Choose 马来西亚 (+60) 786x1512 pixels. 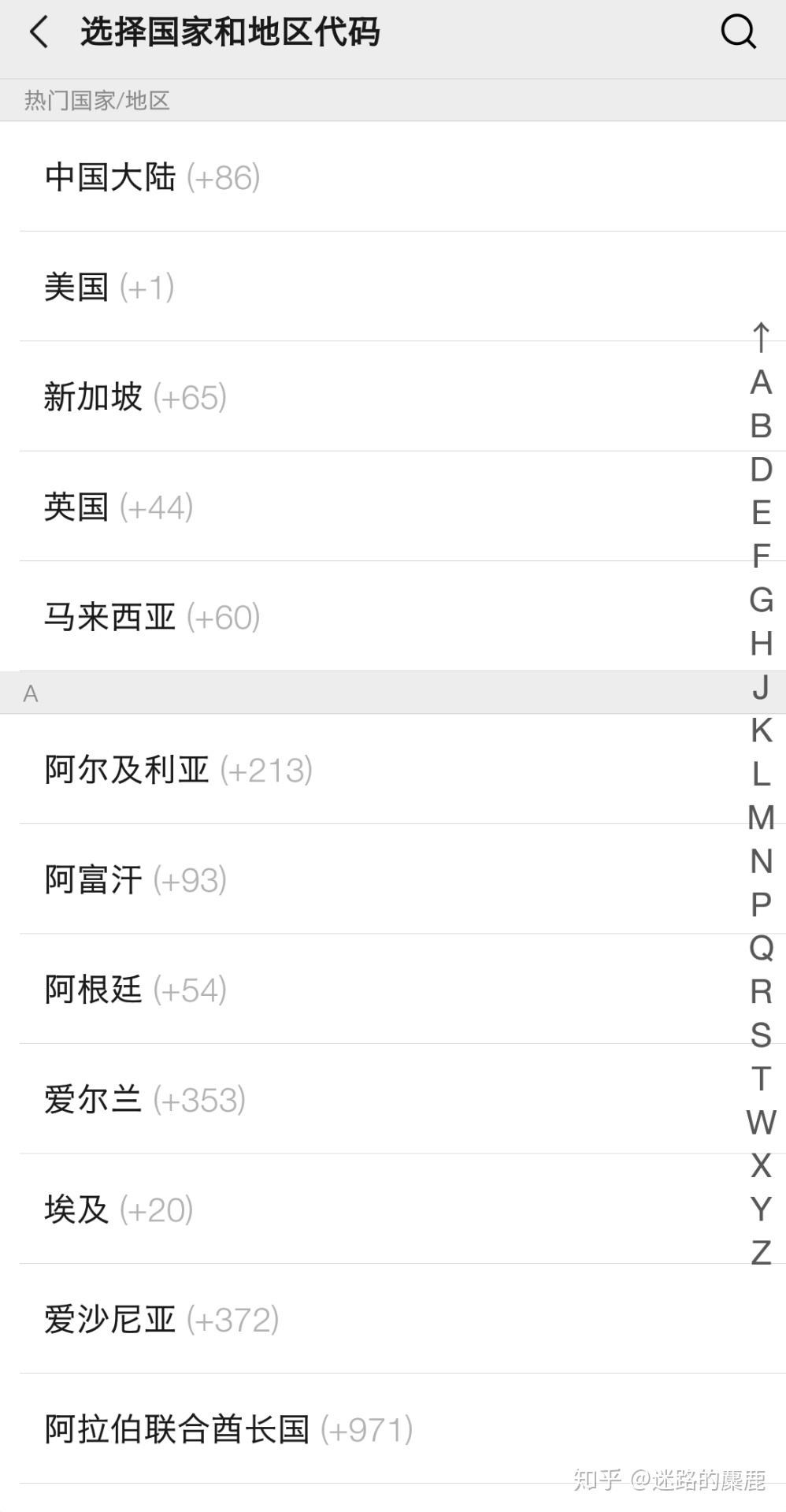(152, 618)
